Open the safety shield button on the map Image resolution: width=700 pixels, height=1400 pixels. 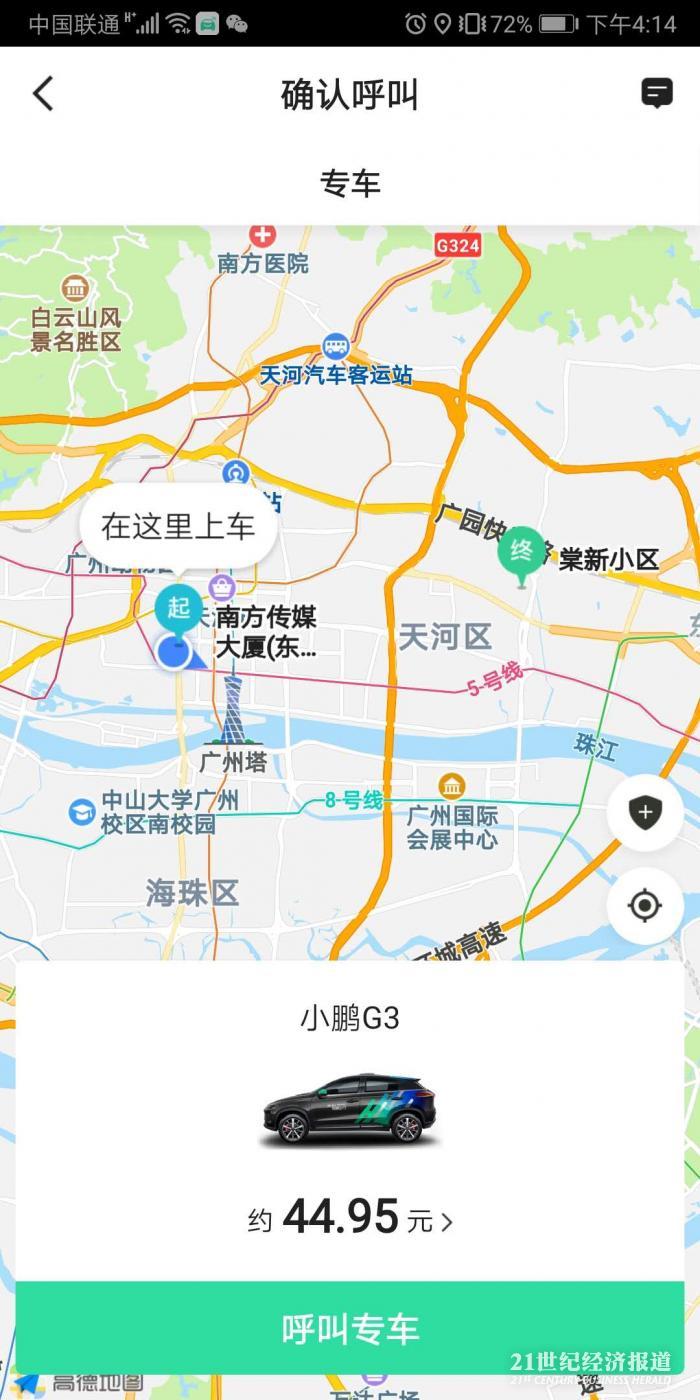coord(644,813)
